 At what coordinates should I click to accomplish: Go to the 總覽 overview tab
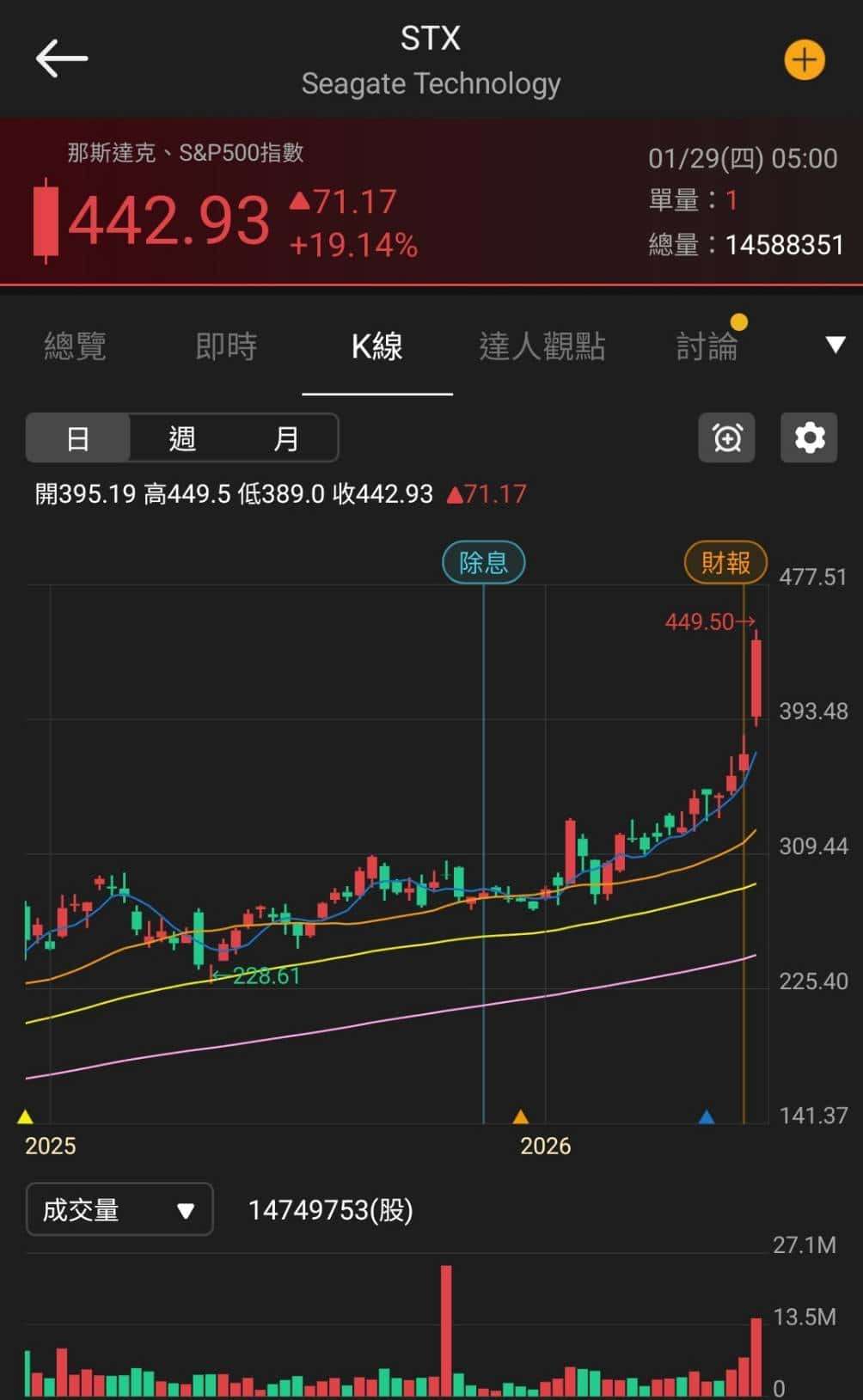click(74, 346)
